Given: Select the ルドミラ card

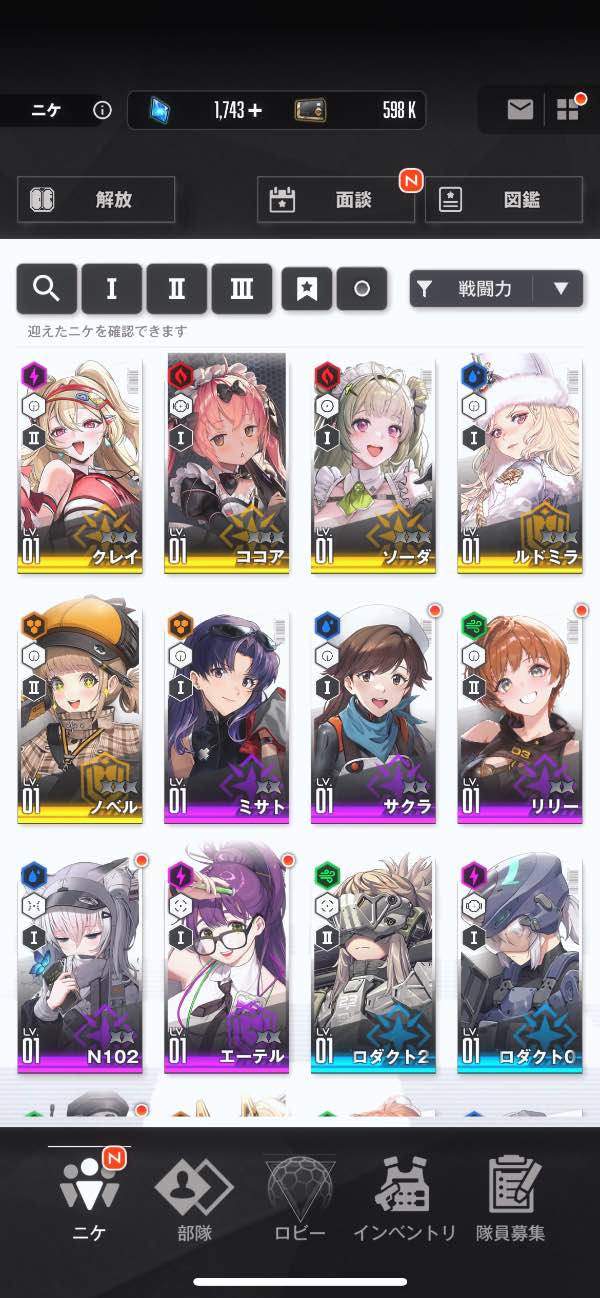Looking at the screenshot, I should click(520, 463).
